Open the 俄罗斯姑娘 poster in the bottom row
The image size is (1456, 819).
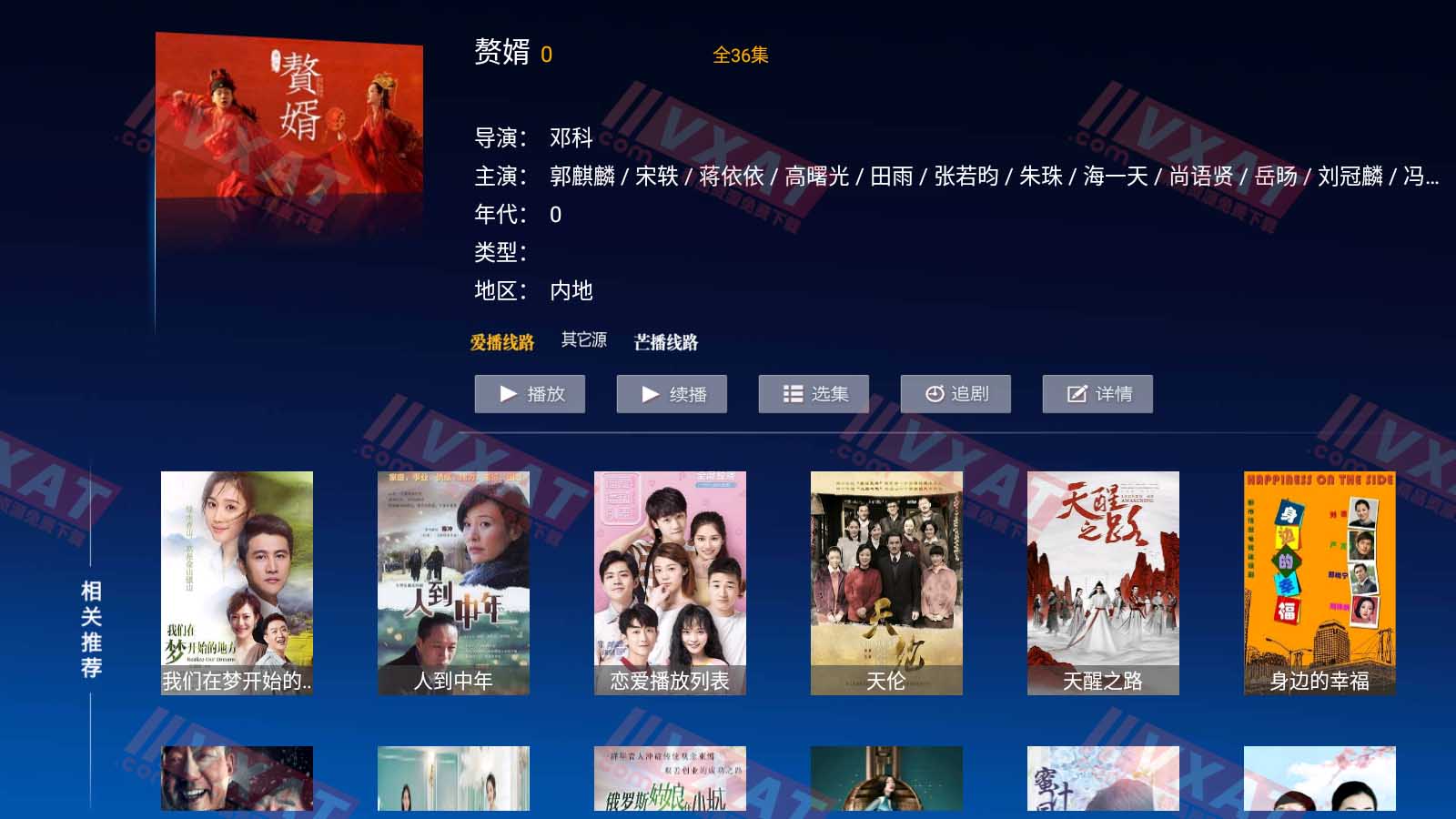(x=670, y=779)
